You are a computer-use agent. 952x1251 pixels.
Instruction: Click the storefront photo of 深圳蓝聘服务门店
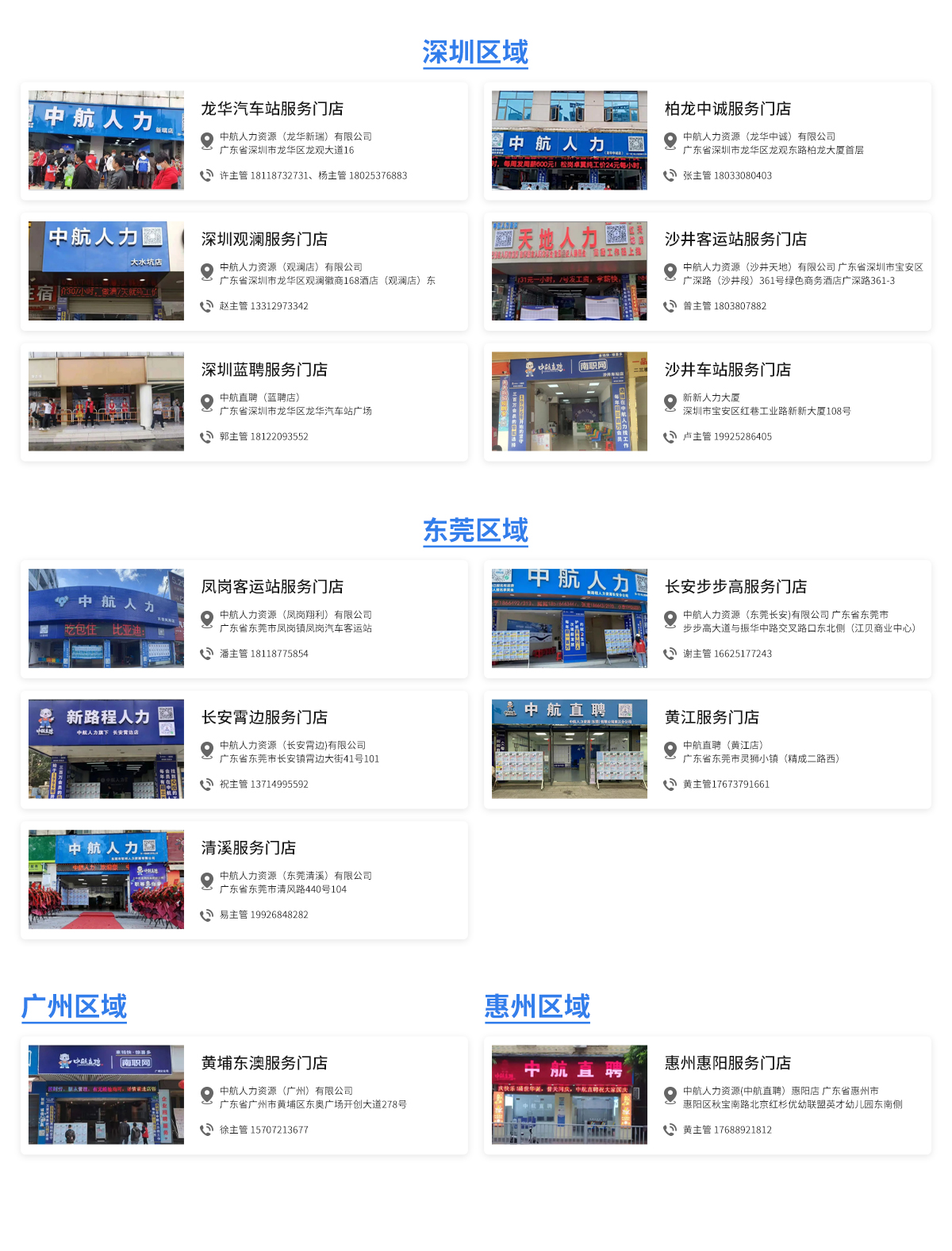pyautogui.click(x=106, y=401)
